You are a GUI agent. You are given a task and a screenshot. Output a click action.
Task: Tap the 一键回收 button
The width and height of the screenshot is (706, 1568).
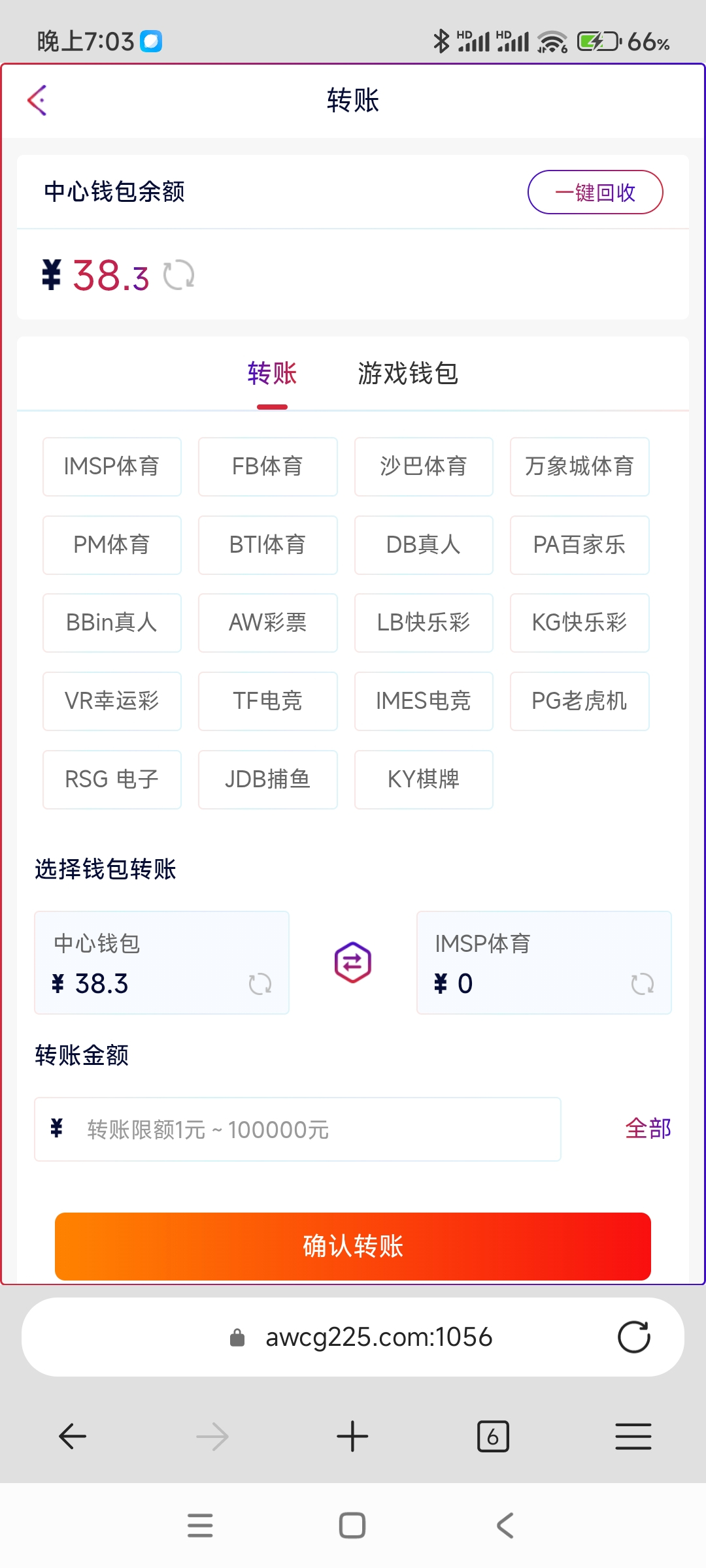coord(595,192)
